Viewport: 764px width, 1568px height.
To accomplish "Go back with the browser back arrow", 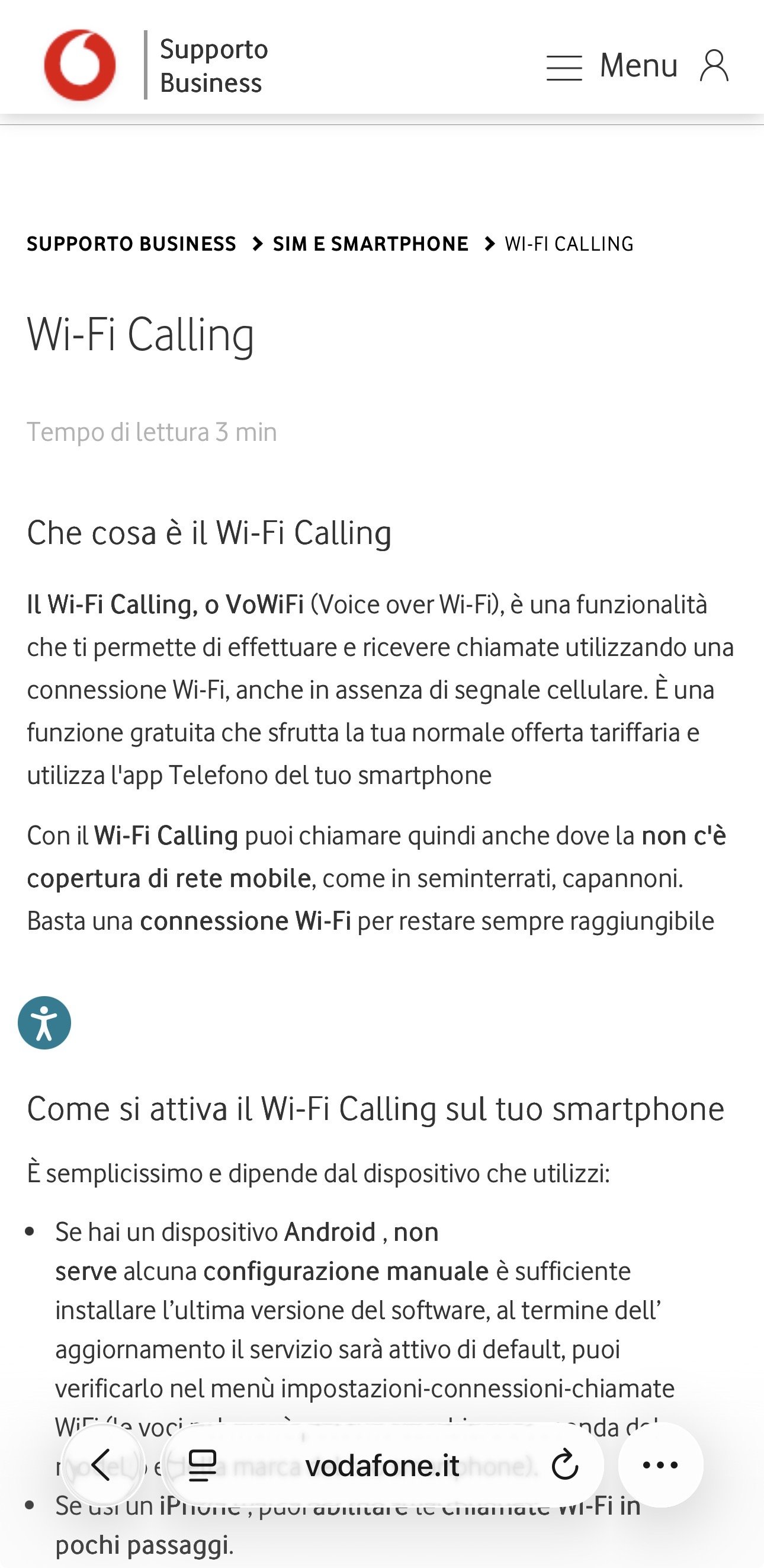I will [x=102, y=1464].
